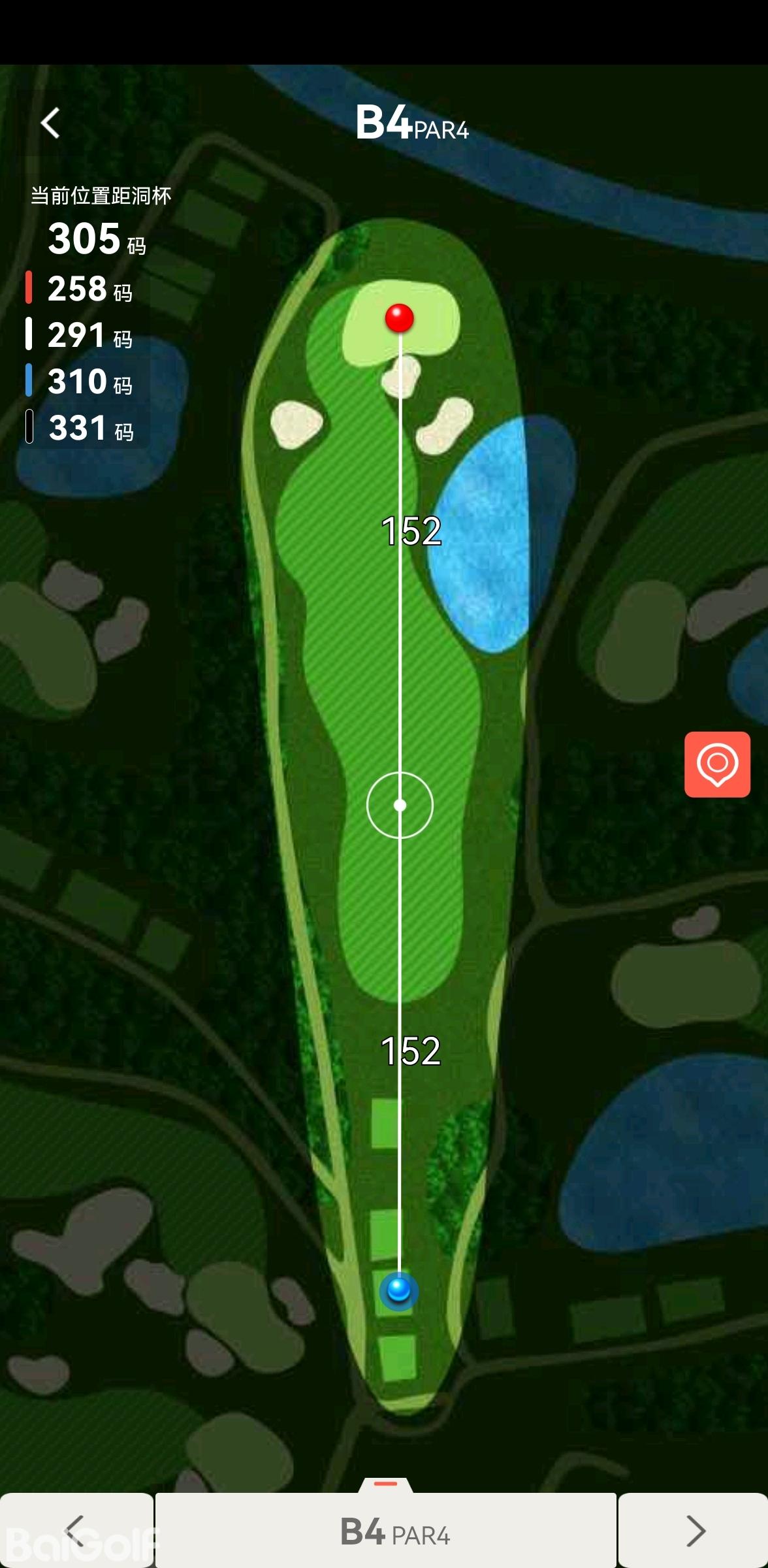Advance to the next hole

[694, 1530]
